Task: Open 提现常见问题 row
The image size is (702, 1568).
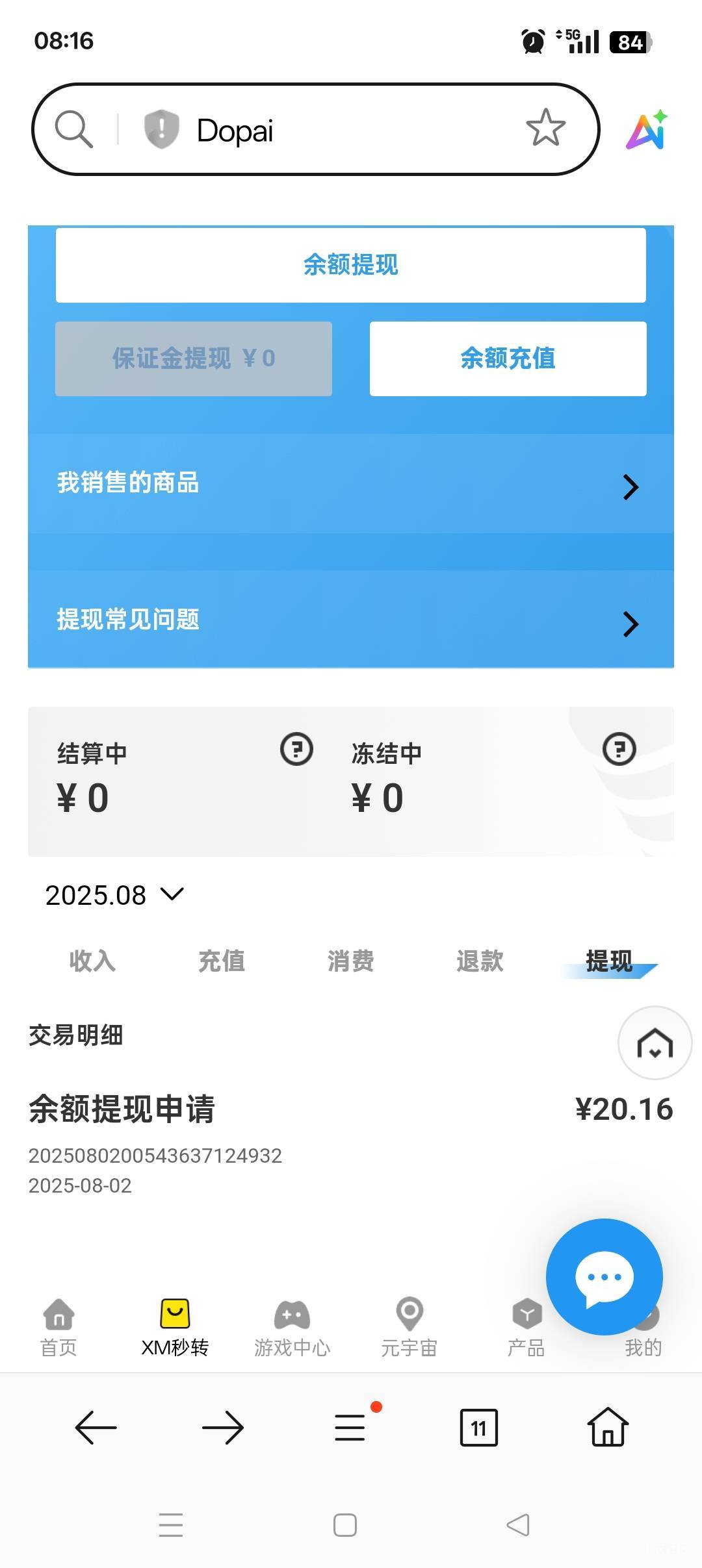Action: tap(351, 620)
